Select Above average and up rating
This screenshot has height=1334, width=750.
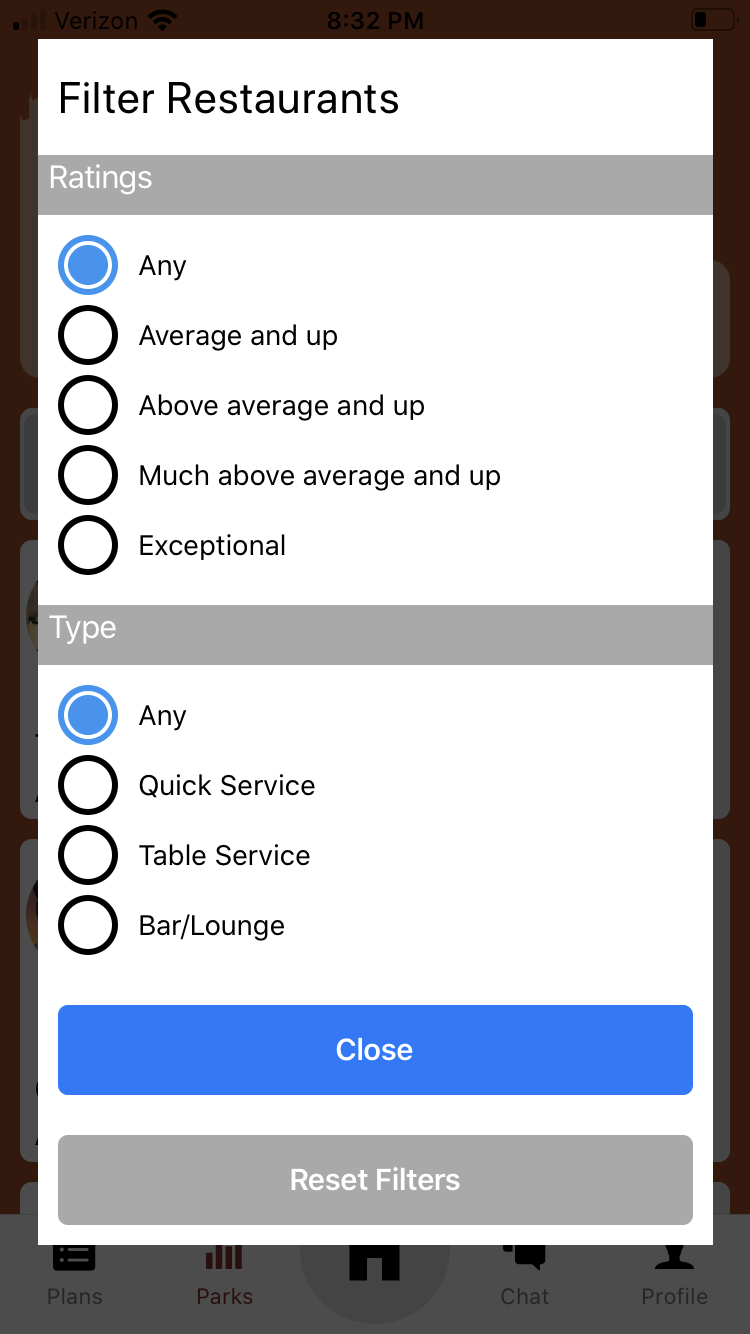tap(87, 405)
